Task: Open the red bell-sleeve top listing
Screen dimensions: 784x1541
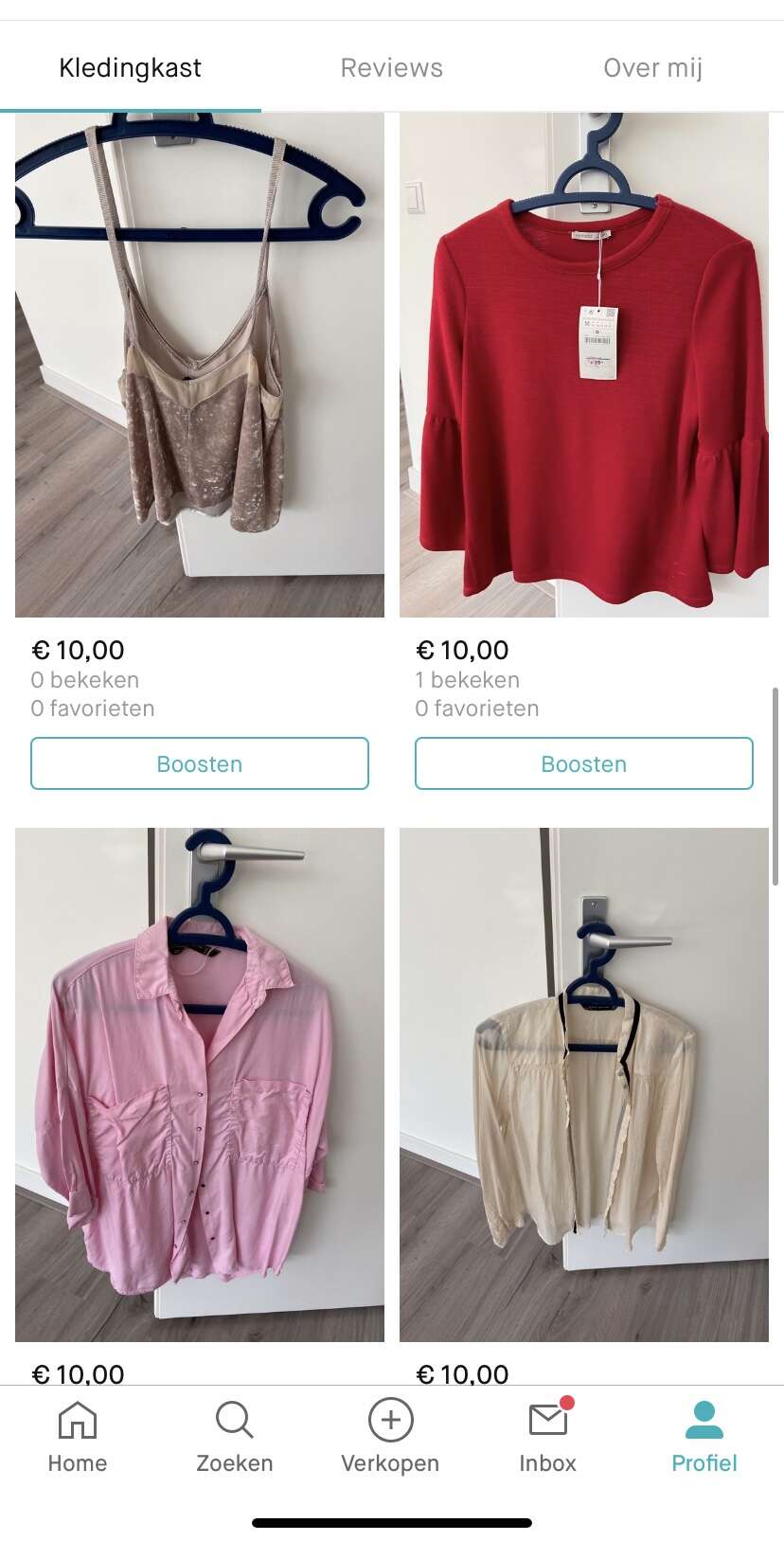Action: pos(584,365)
